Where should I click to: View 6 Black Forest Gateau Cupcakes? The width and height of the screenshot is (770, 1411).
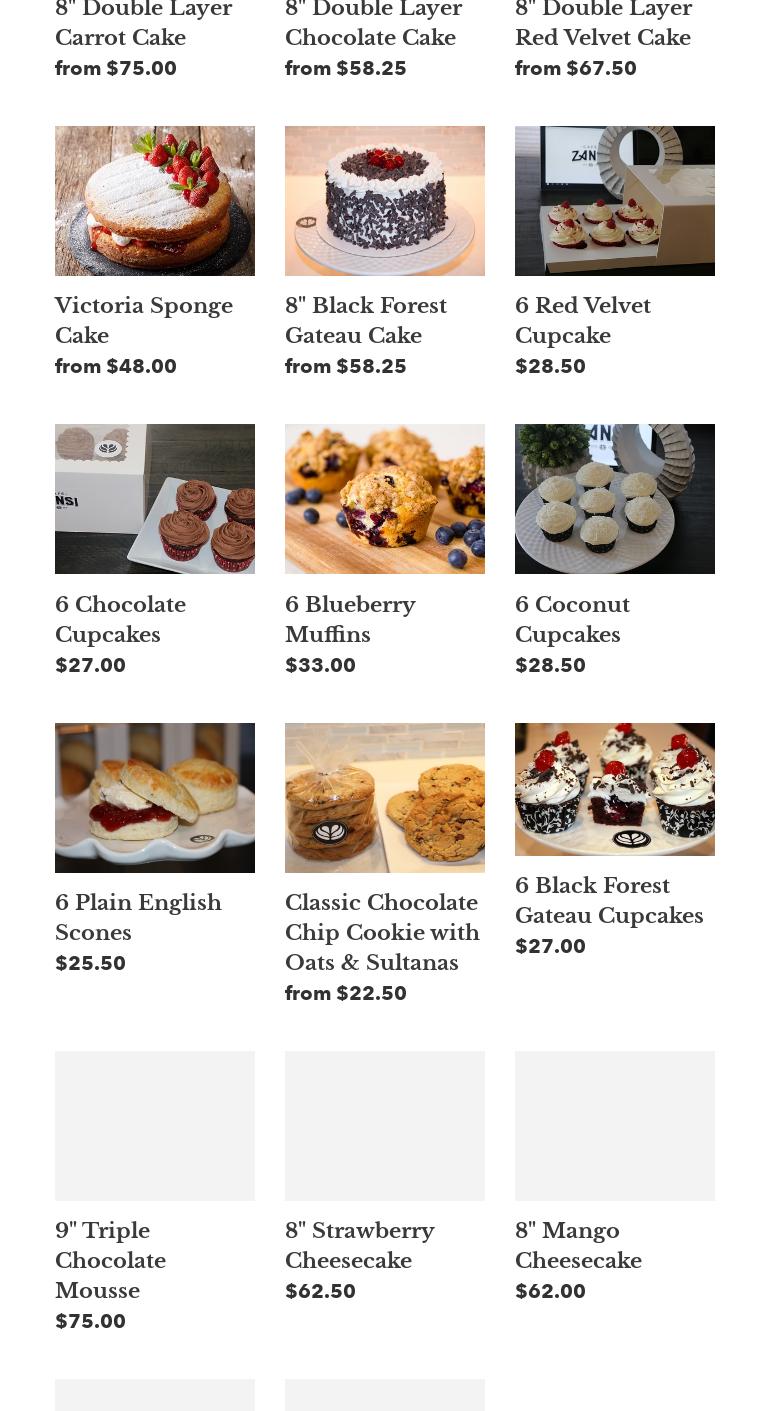click(609, 900)
